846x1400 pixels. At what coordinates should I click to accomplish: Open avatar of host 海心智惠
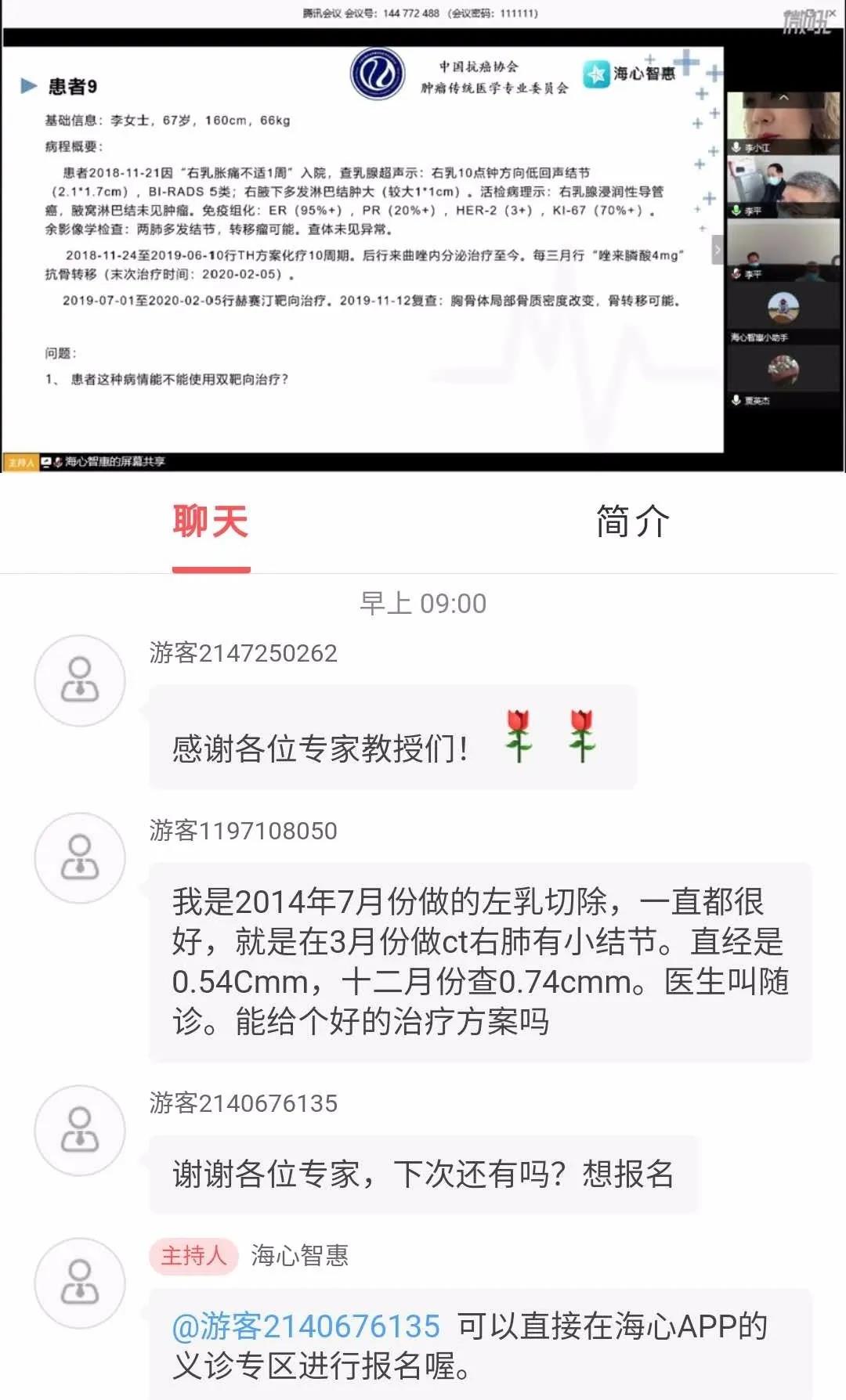(80, 1283)
